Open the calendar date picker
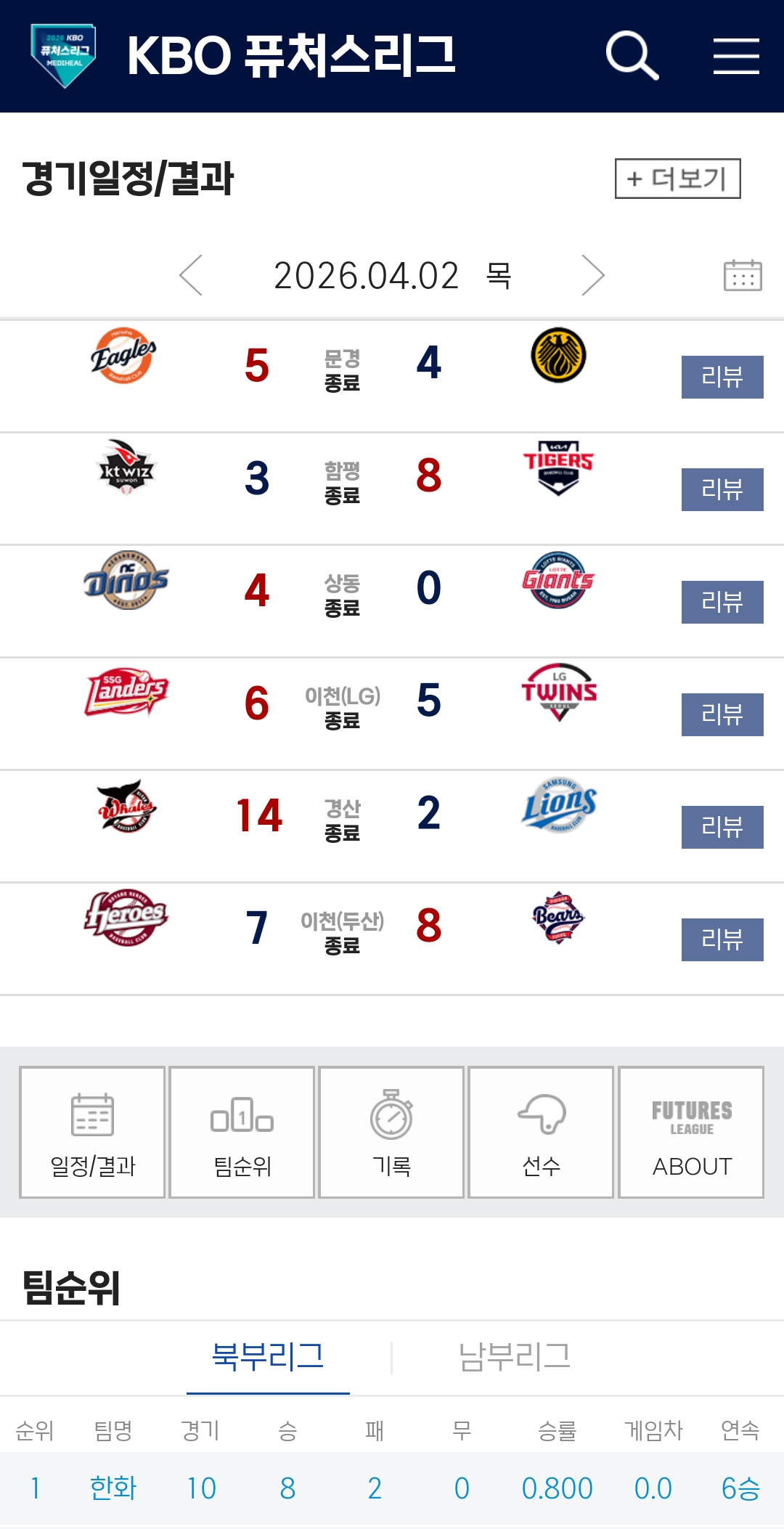Image resolution: width=784 pixels, height=1529 pixels. [x=743, y=275]
